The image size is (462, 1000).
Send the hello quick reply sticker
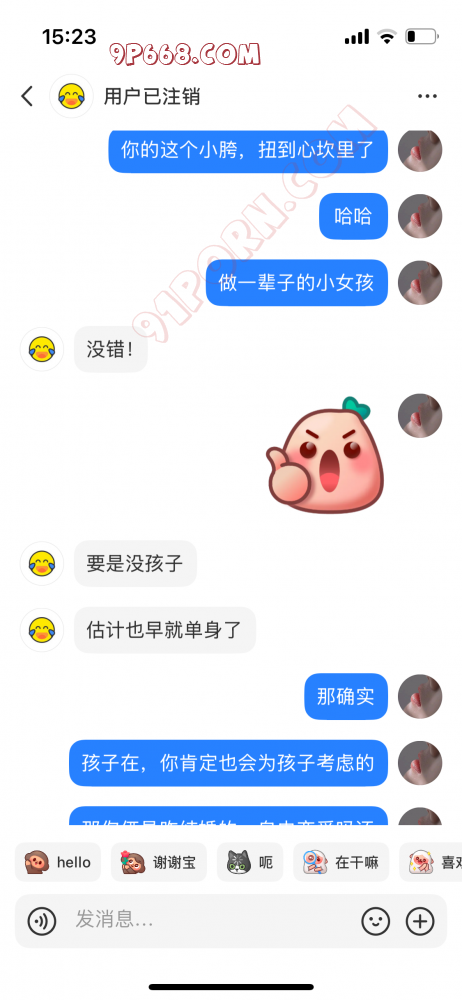point(57,863)
